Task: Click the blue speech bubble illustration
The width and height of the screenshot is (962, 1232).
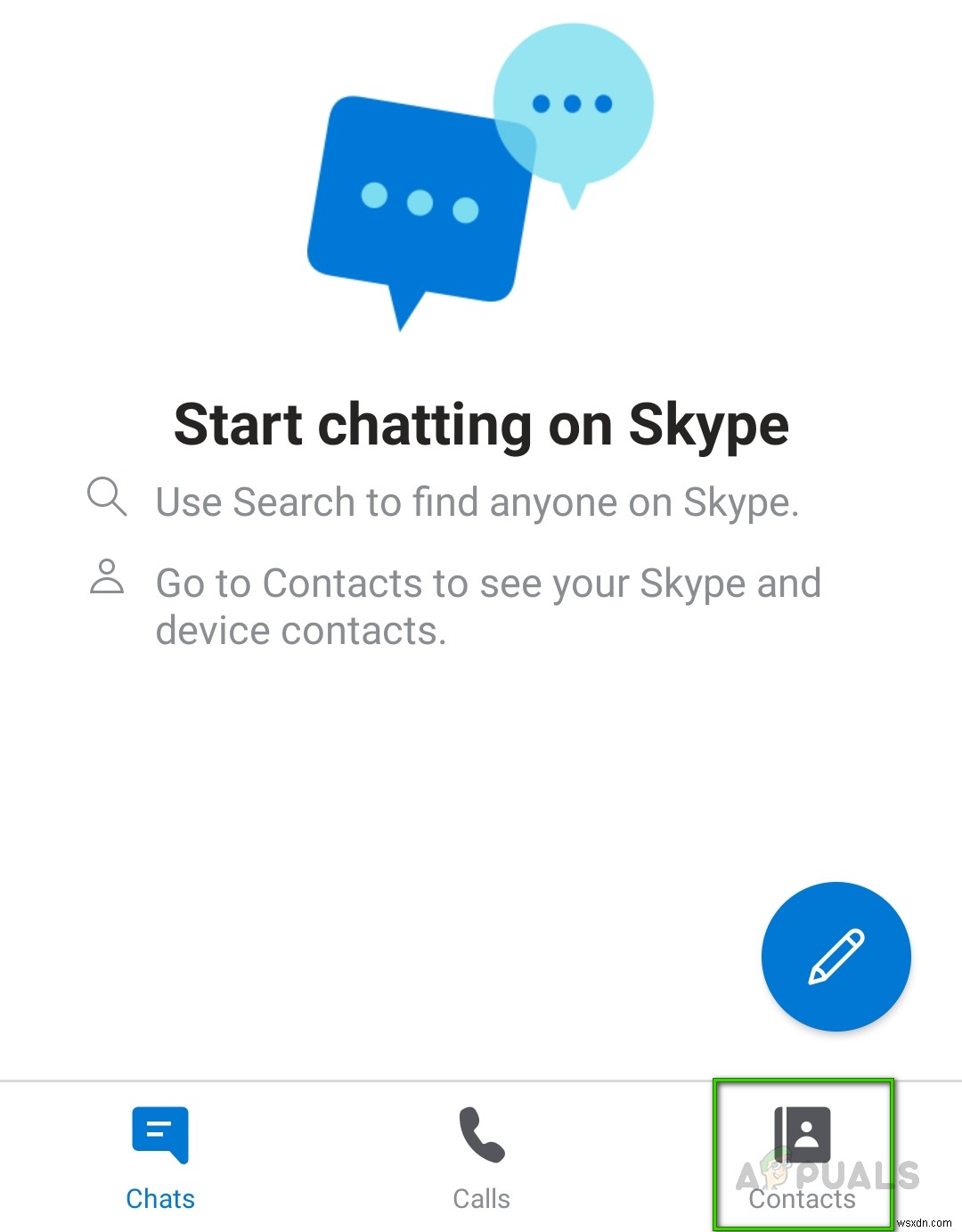Action: 419,196
